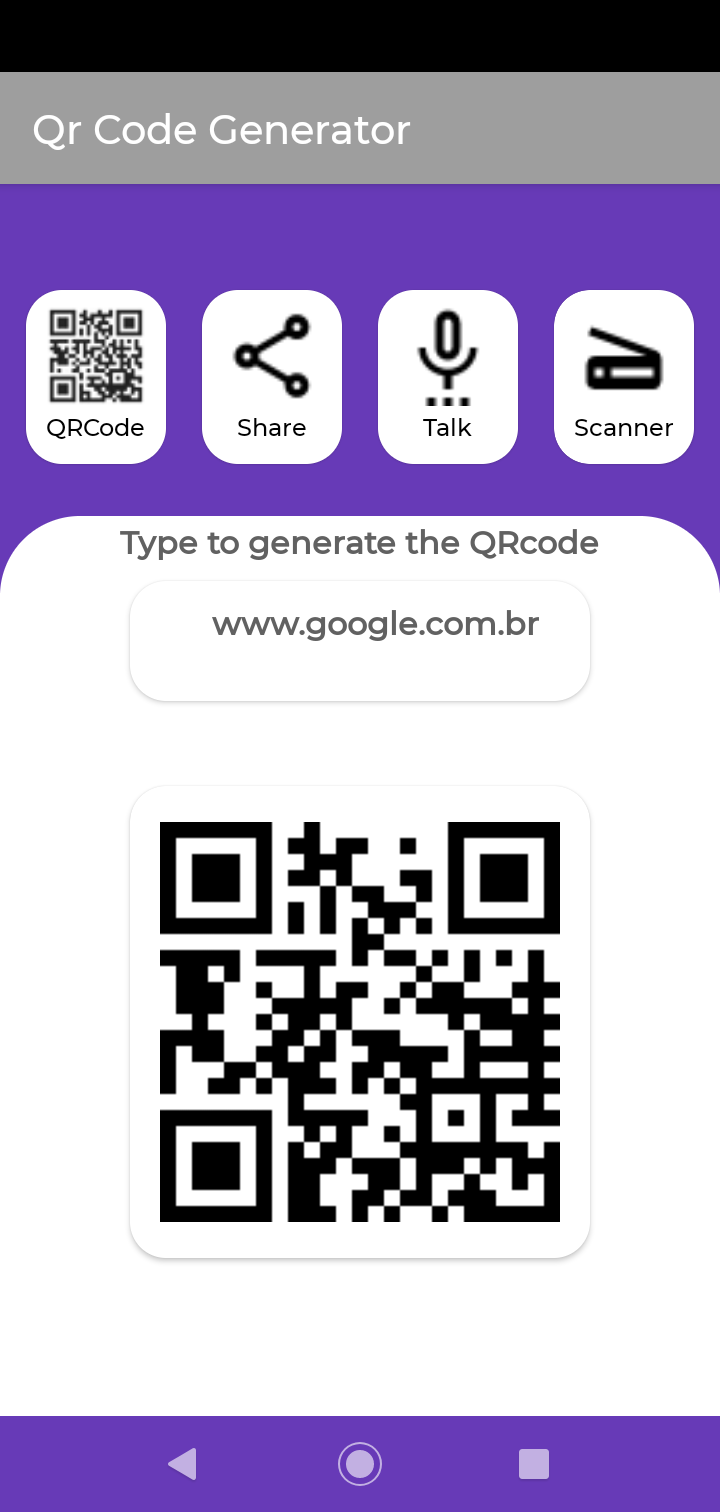This screenshot has width=720, height=1512.
Task: Edit the www.google.com.br text field
Action: pos(360,641)
